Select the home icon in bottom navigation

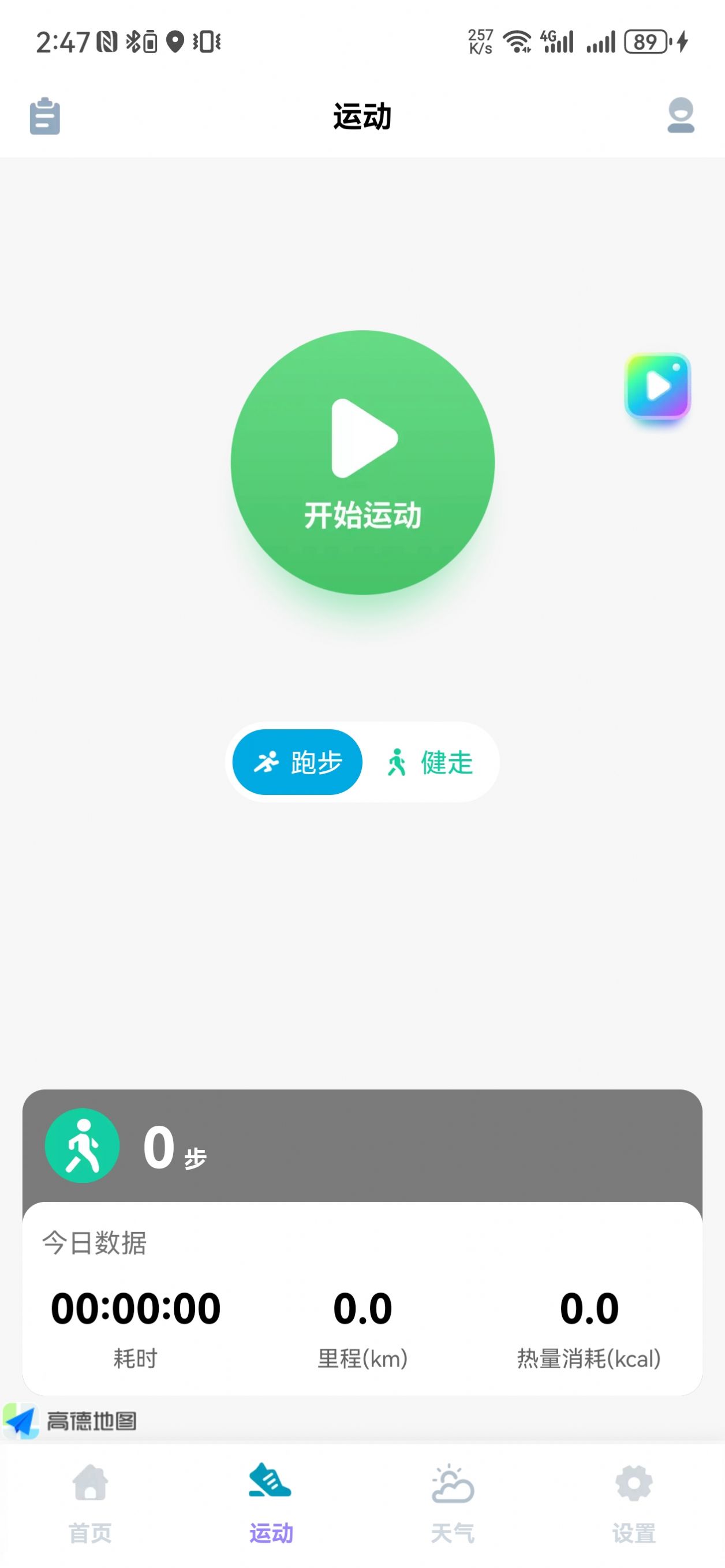pyautogui.click(x=91, y=1501)
